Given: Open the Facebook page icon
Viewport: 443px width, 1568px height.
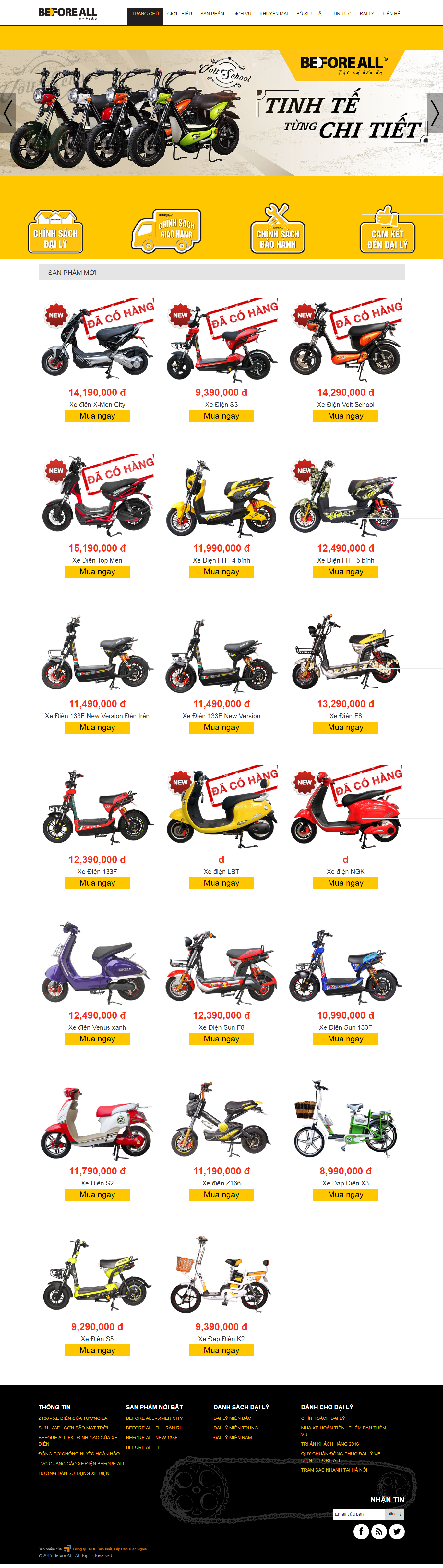Looking at the screenshot, I should tap(362, 1531).
